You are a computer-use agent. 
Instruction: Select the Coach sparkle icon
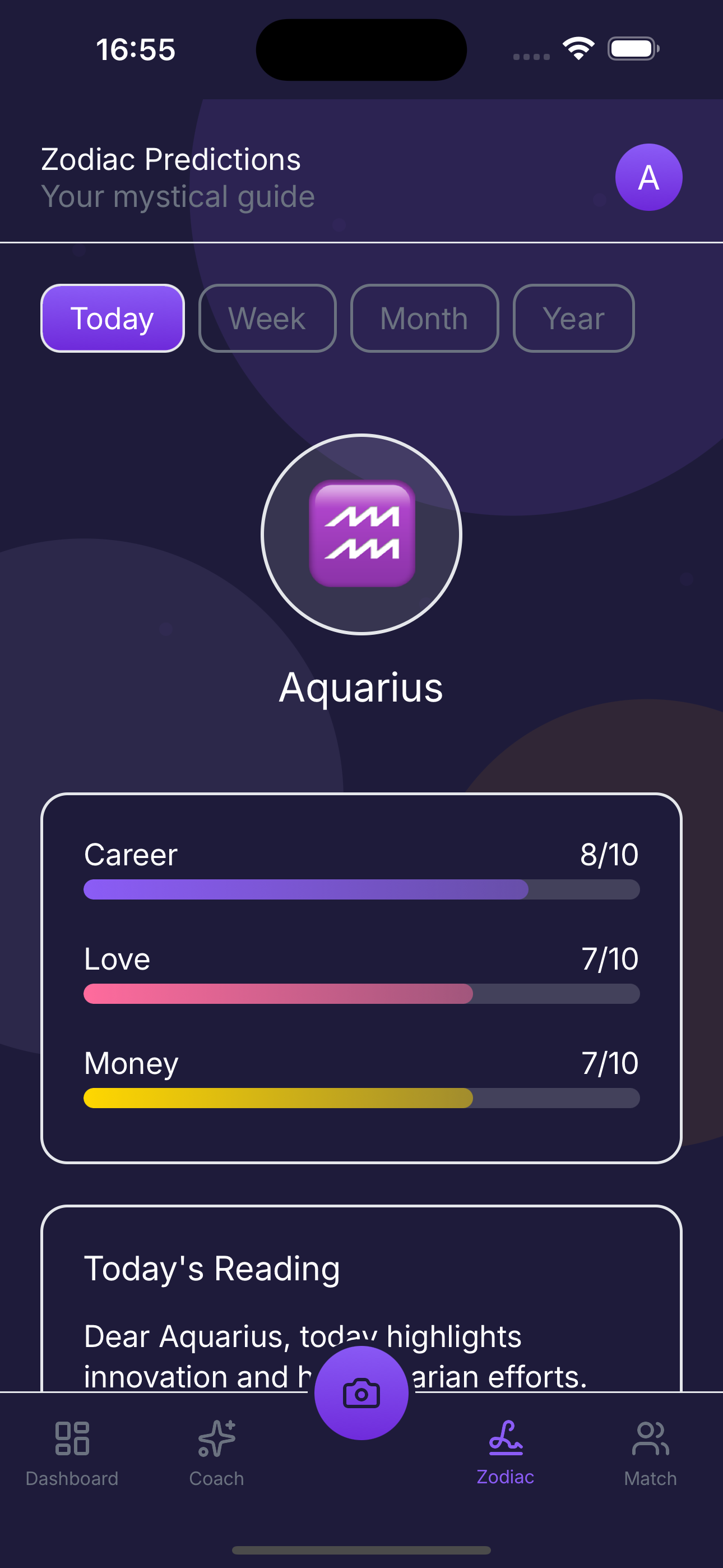pos(217,1437)
